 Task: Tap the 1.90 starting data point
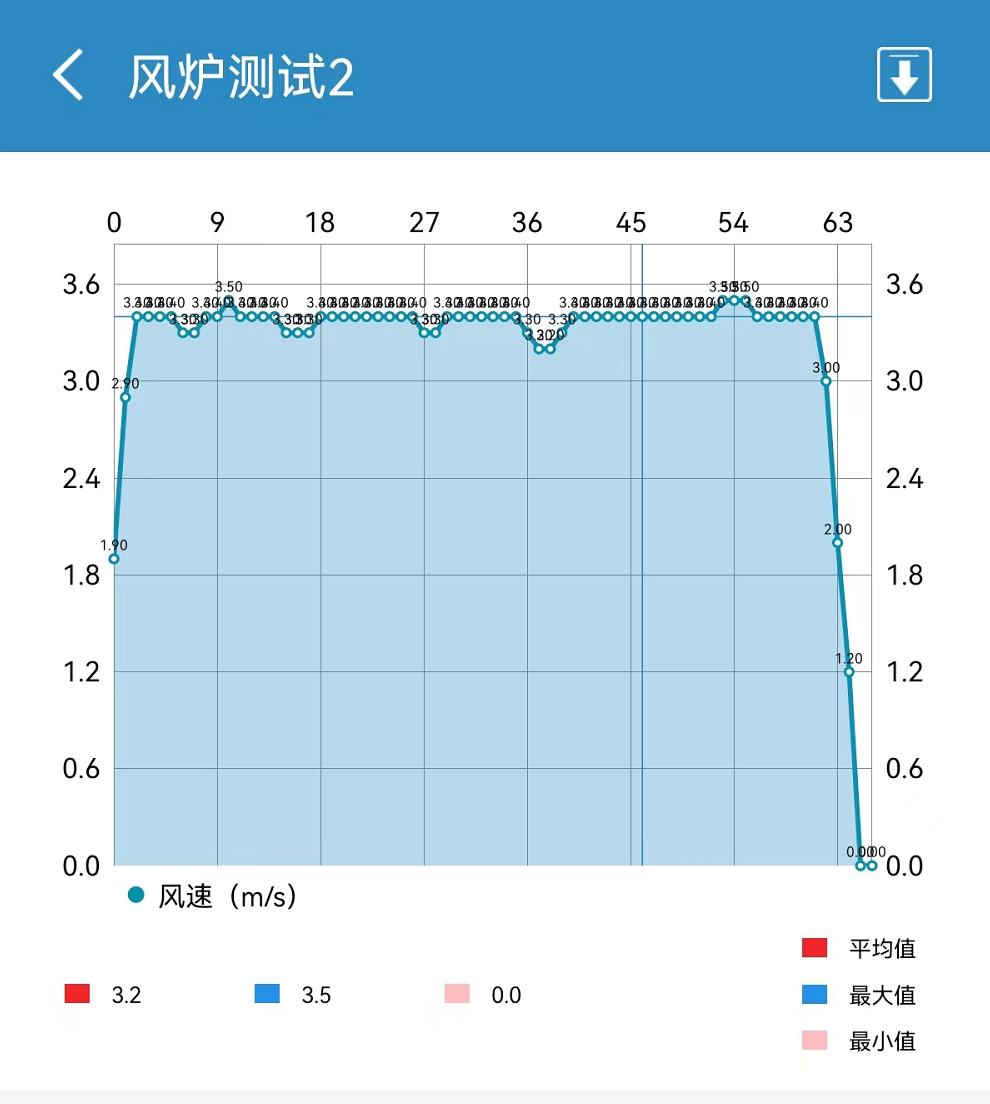pyautogui.click(x=113, y=557)
